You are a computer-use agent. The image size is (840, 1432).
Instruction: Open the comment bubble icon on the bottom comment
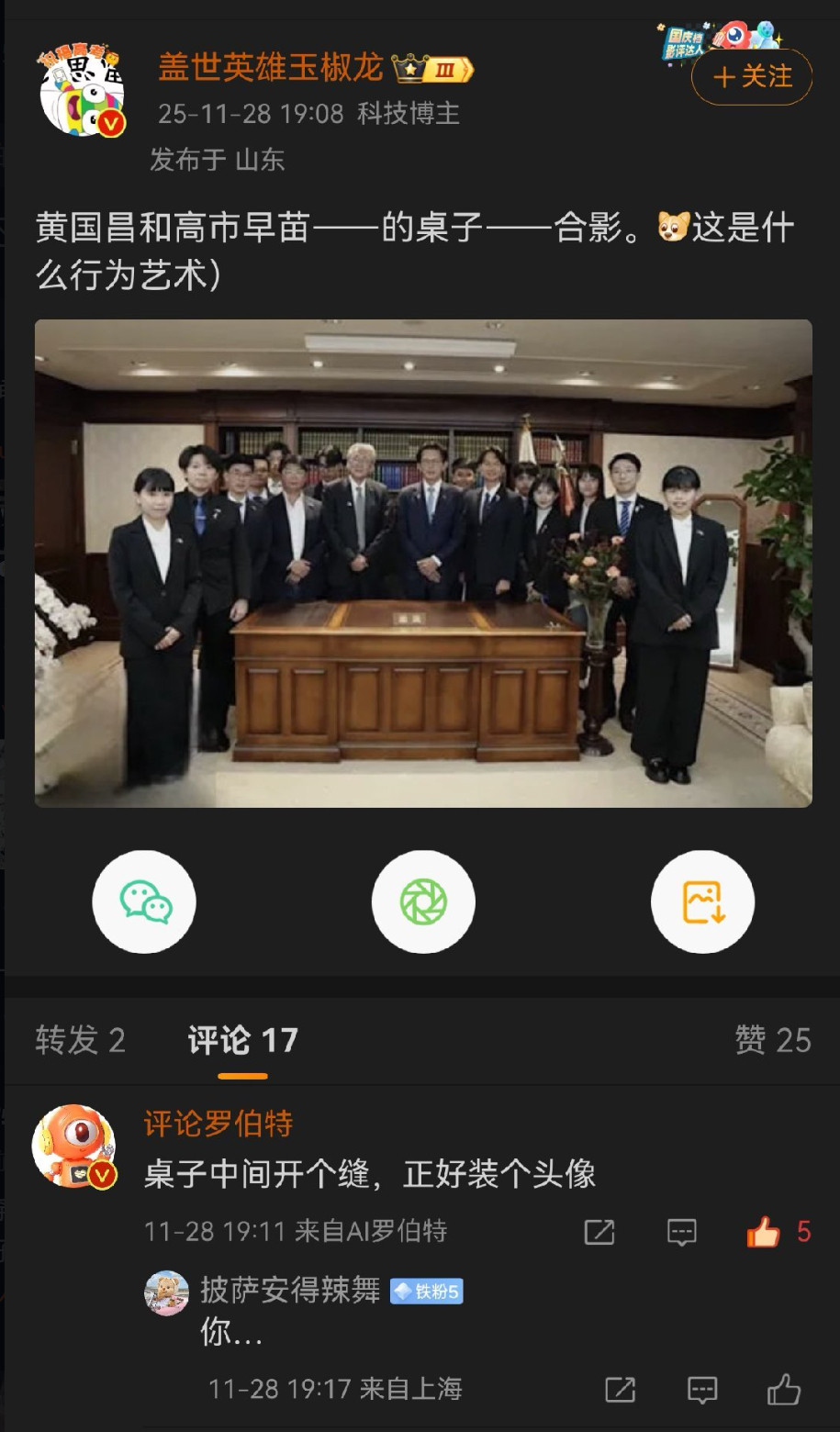pos(703,1389)
